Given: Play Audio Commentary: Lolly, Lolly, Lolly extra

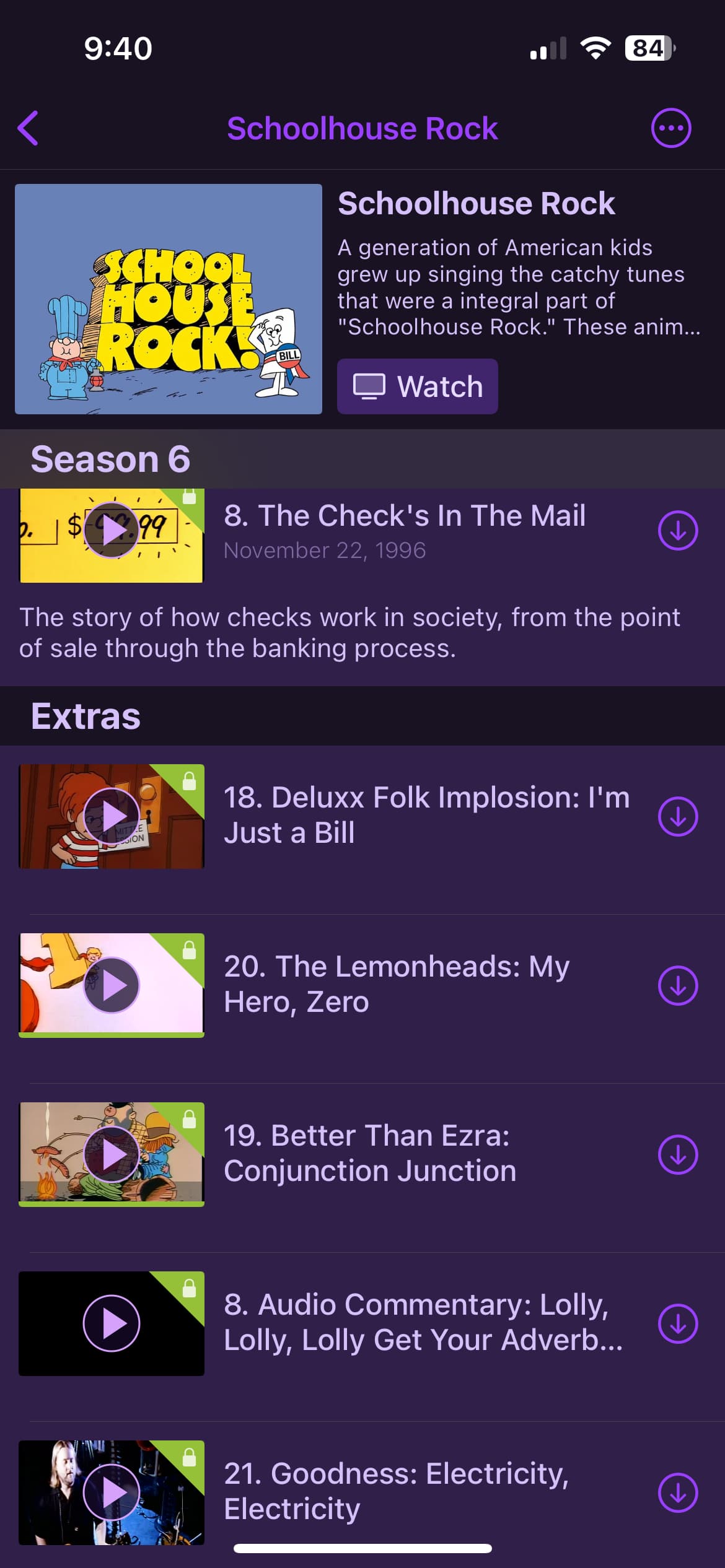Looking at the screenshot, I should [112, 1323].
